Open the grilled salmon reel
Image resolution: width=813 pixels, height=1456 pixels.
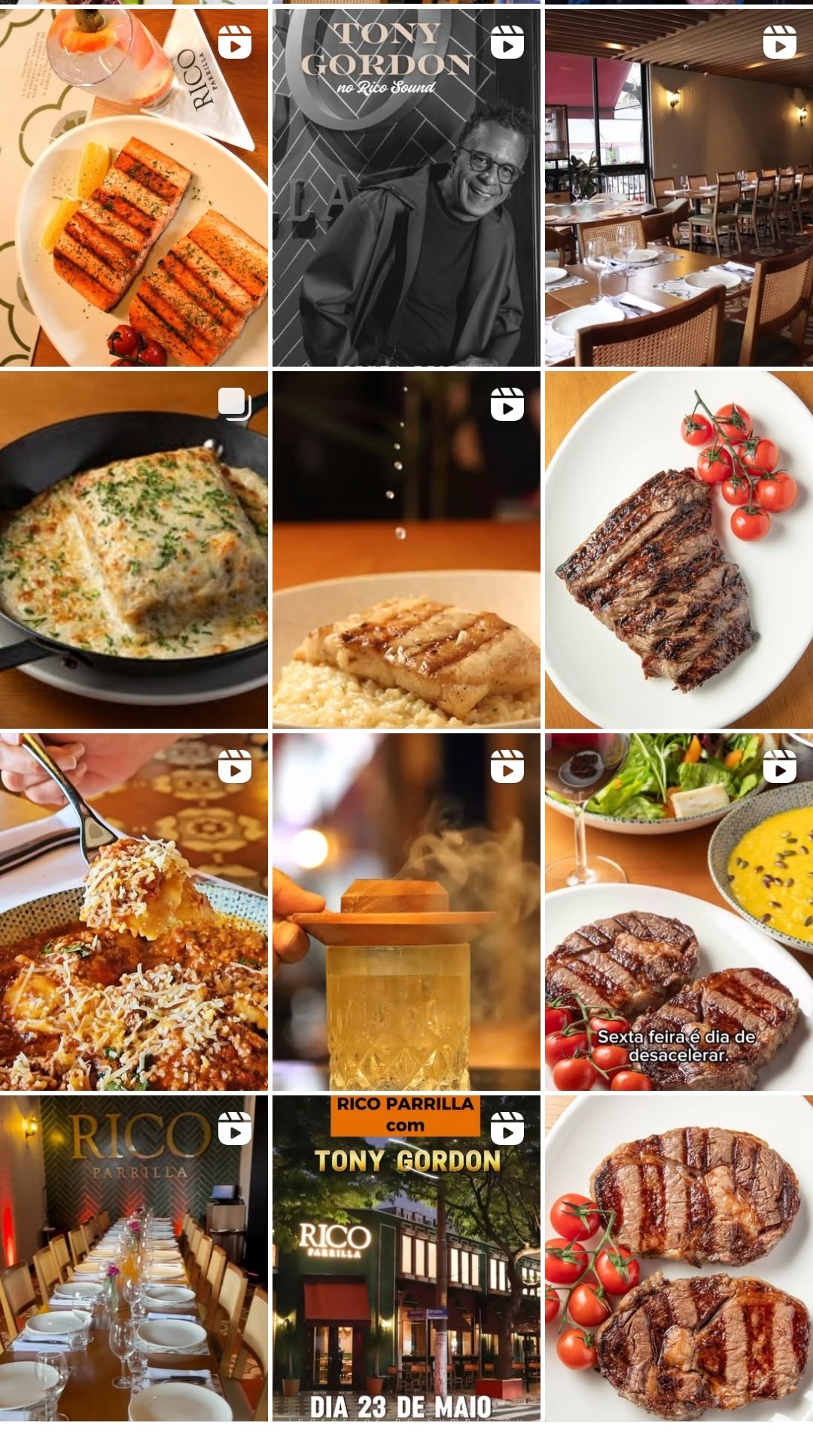(134, 188)
